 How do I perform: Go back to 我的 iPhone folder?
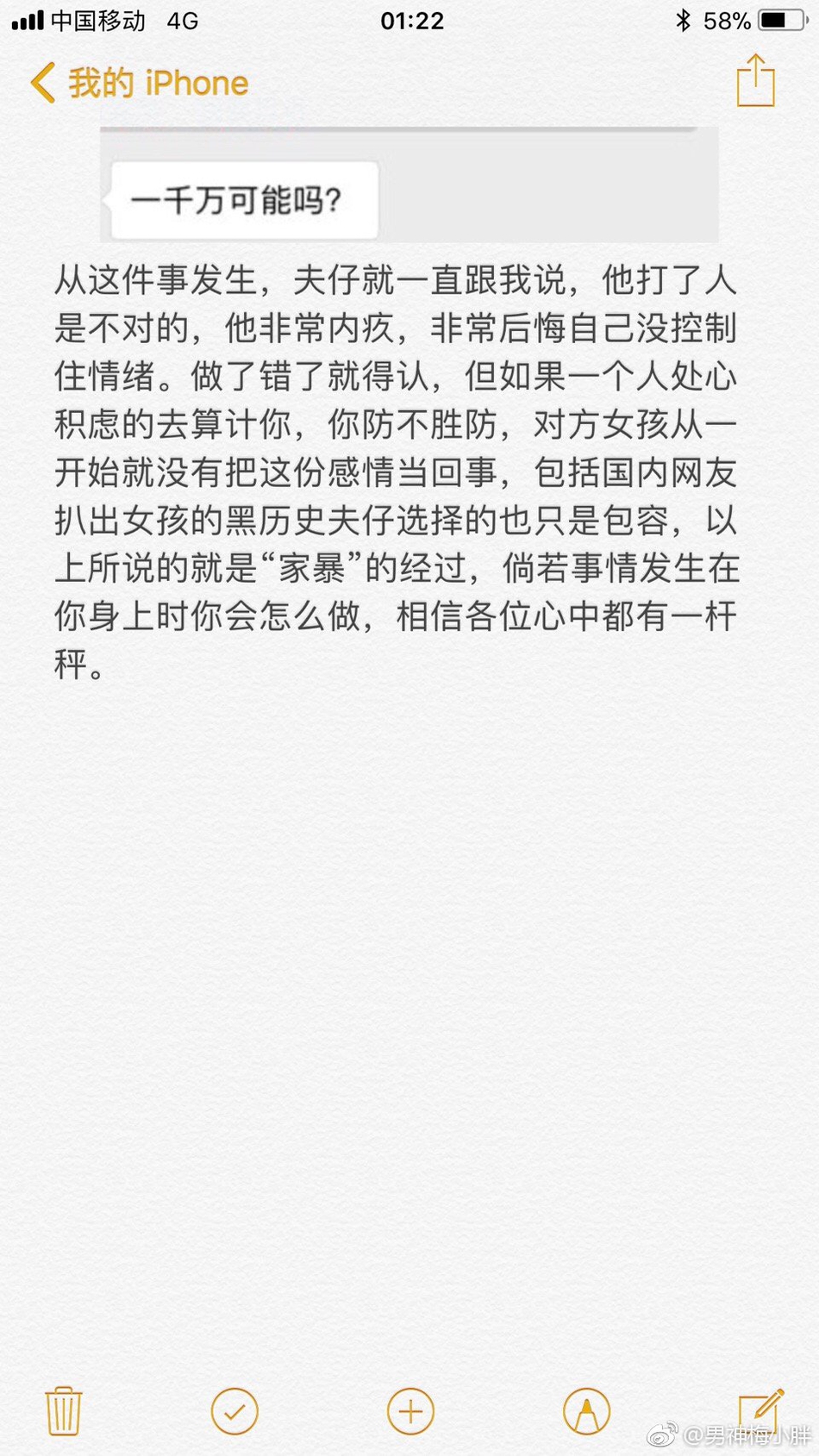pyautogui.click(x=140, y=84)
